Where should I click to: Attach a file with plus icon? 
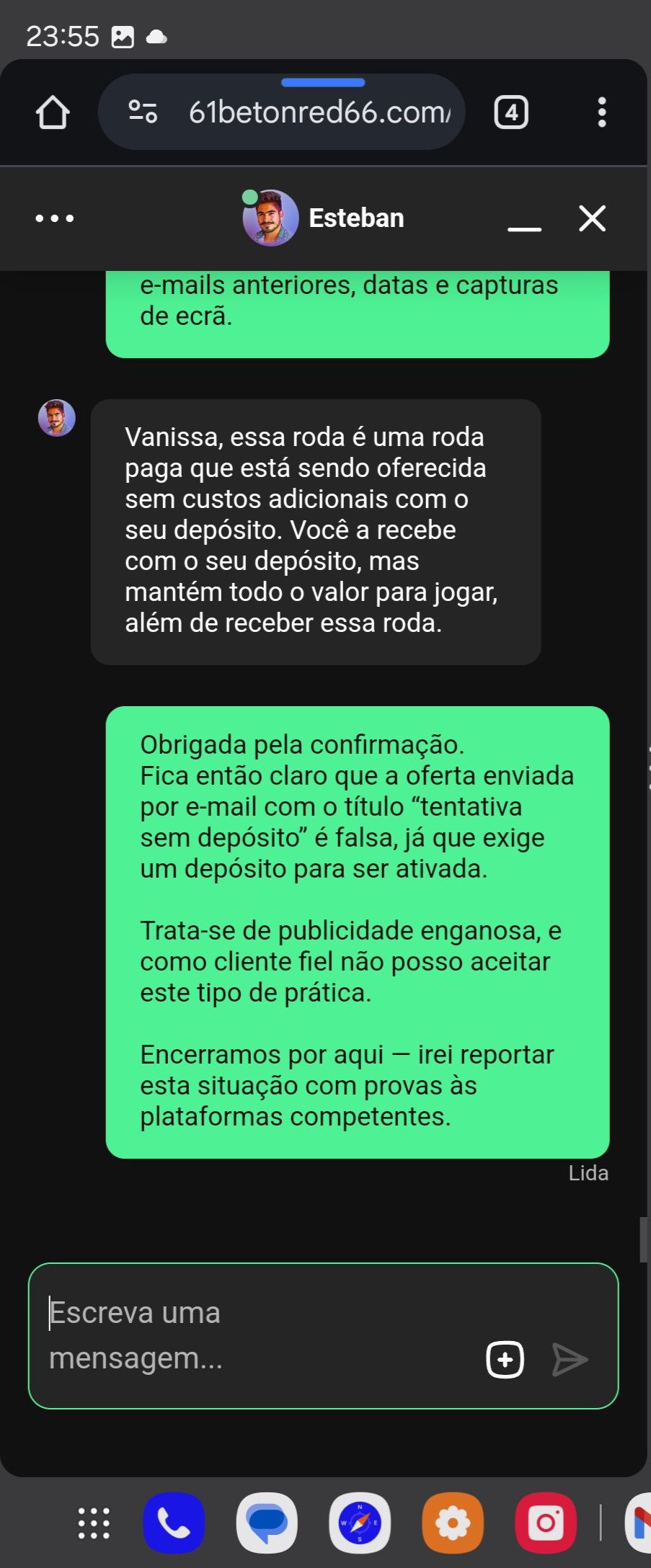point(505,1360)
